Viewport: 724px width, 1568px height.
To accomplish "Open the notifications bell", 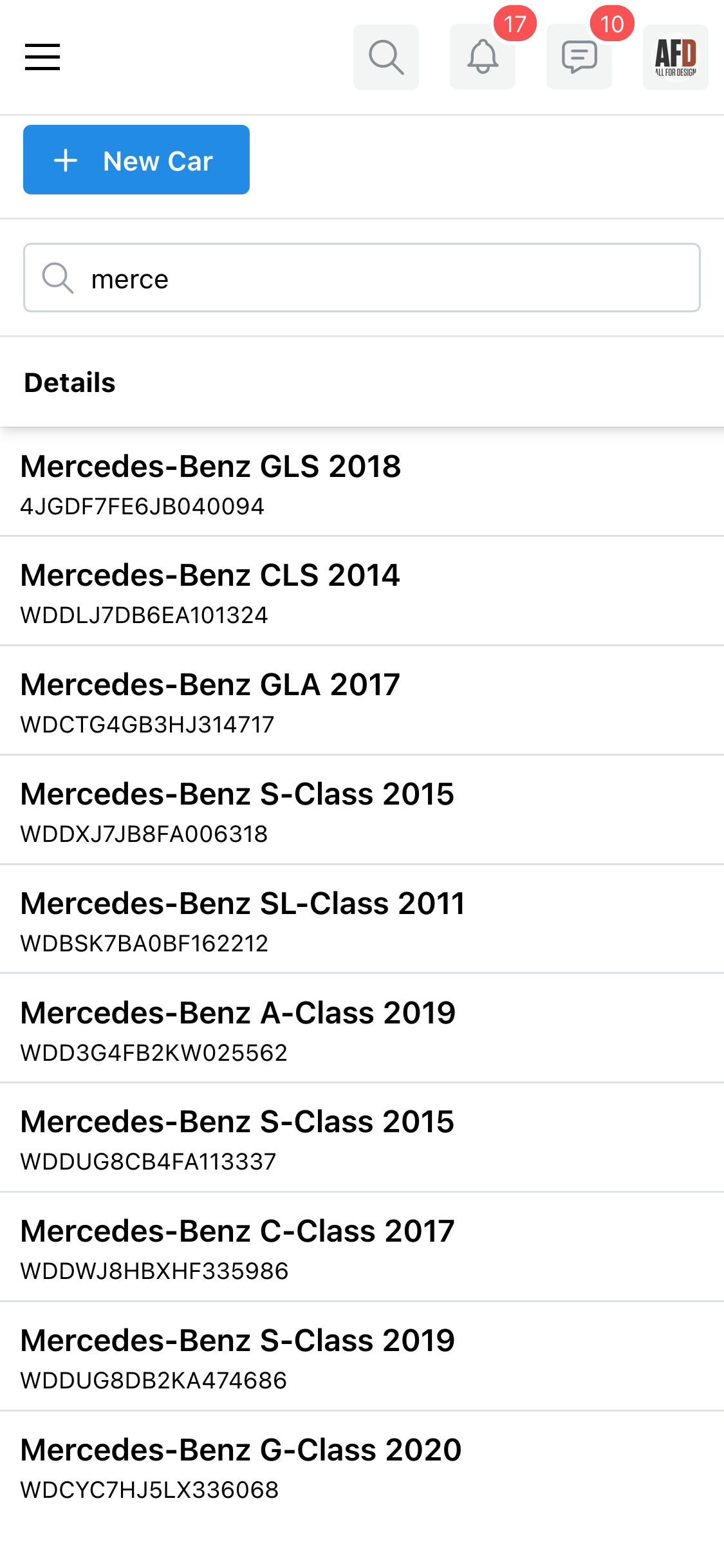I will [483, 57].
